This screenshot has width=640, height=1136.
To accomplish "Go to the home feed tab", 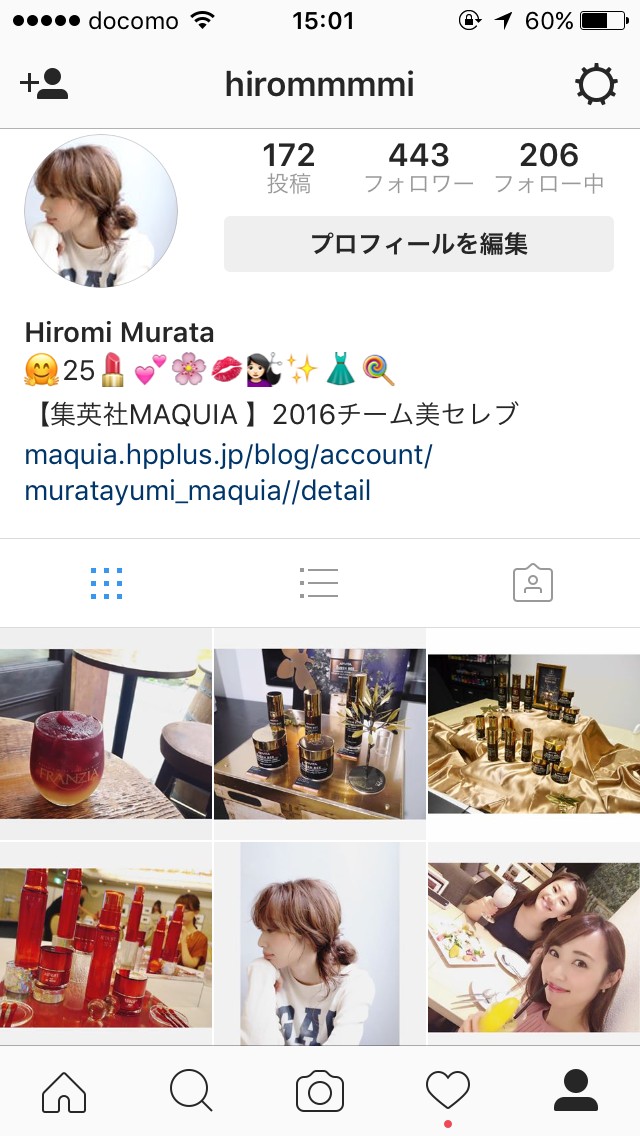I will click(x=64, y=1091).
